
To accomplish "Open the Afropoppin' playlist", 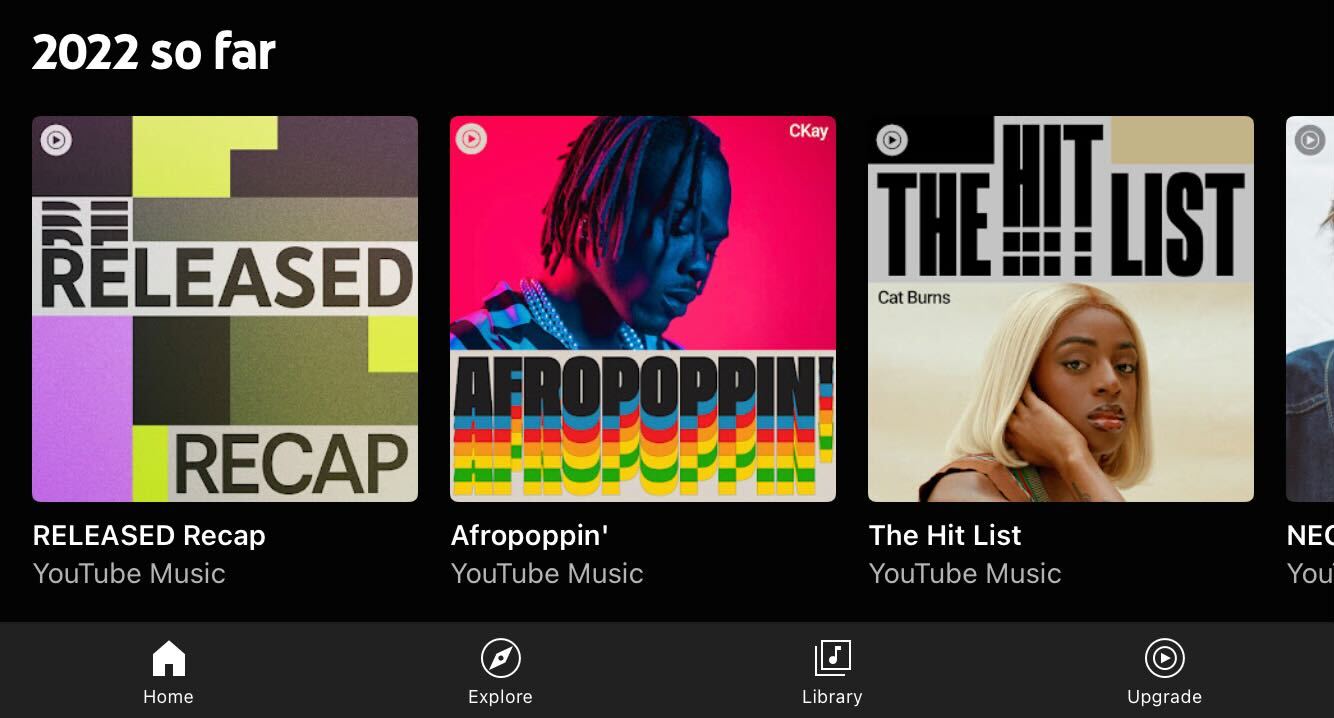I will click(643, 309).
